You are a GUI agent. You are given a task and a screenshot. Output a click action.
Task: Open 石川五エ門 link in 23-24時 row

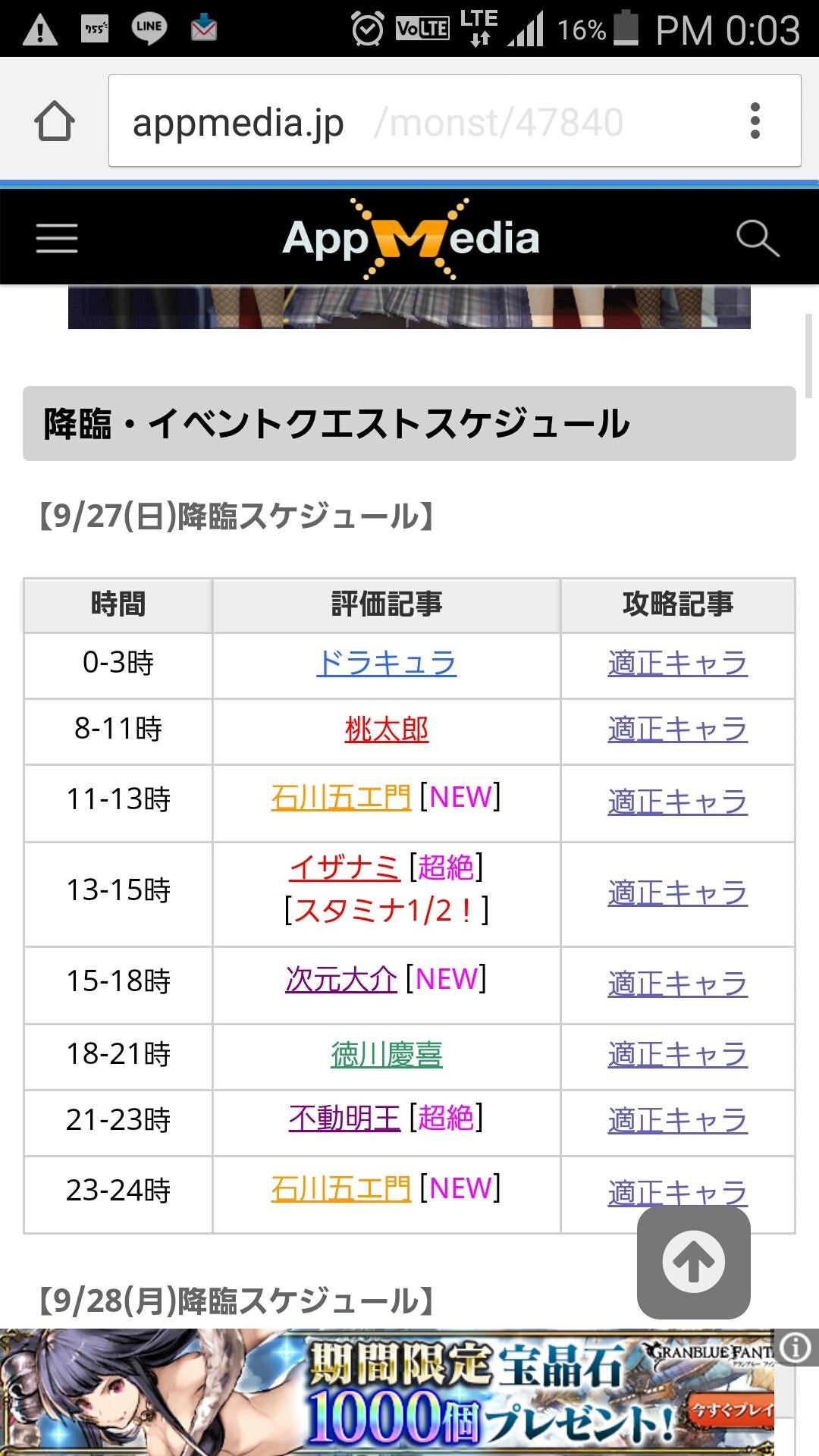[x=340, y=1189]
